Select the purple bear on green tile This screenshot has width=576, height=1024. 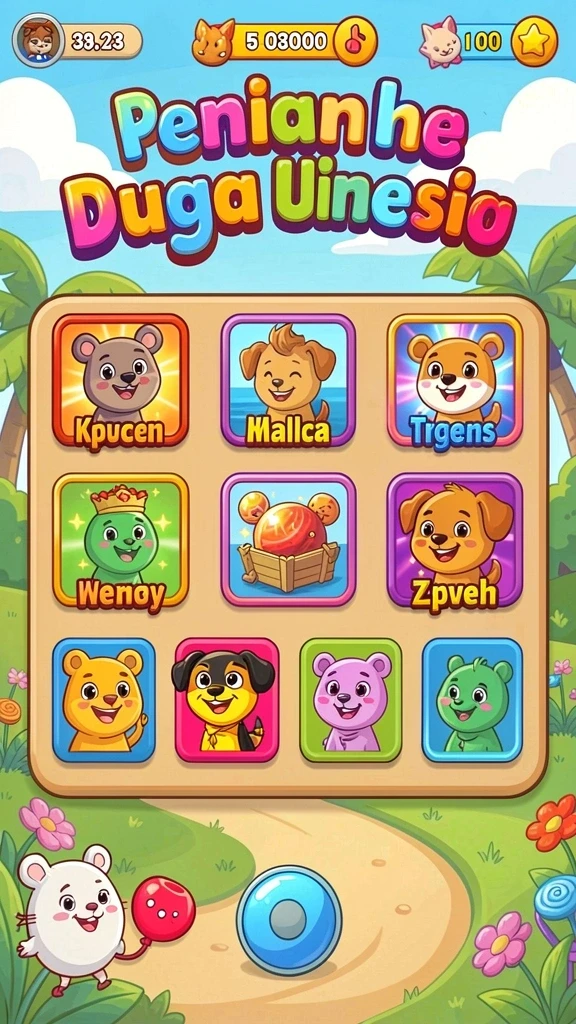click(x=351, y=700)
